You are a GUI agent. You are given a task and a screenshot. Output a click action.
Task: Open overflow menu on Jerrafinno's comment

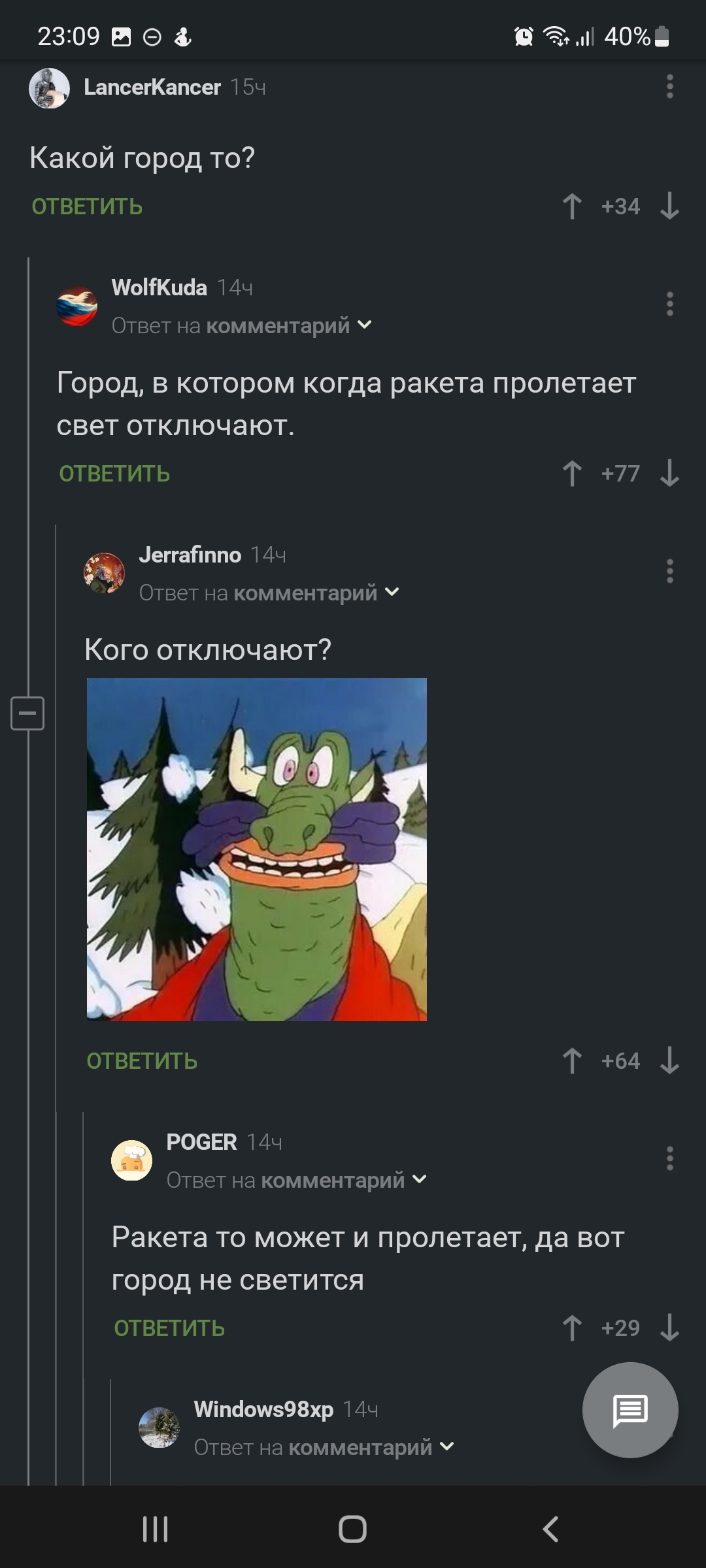pyautogui.click(x=669, y=572)
